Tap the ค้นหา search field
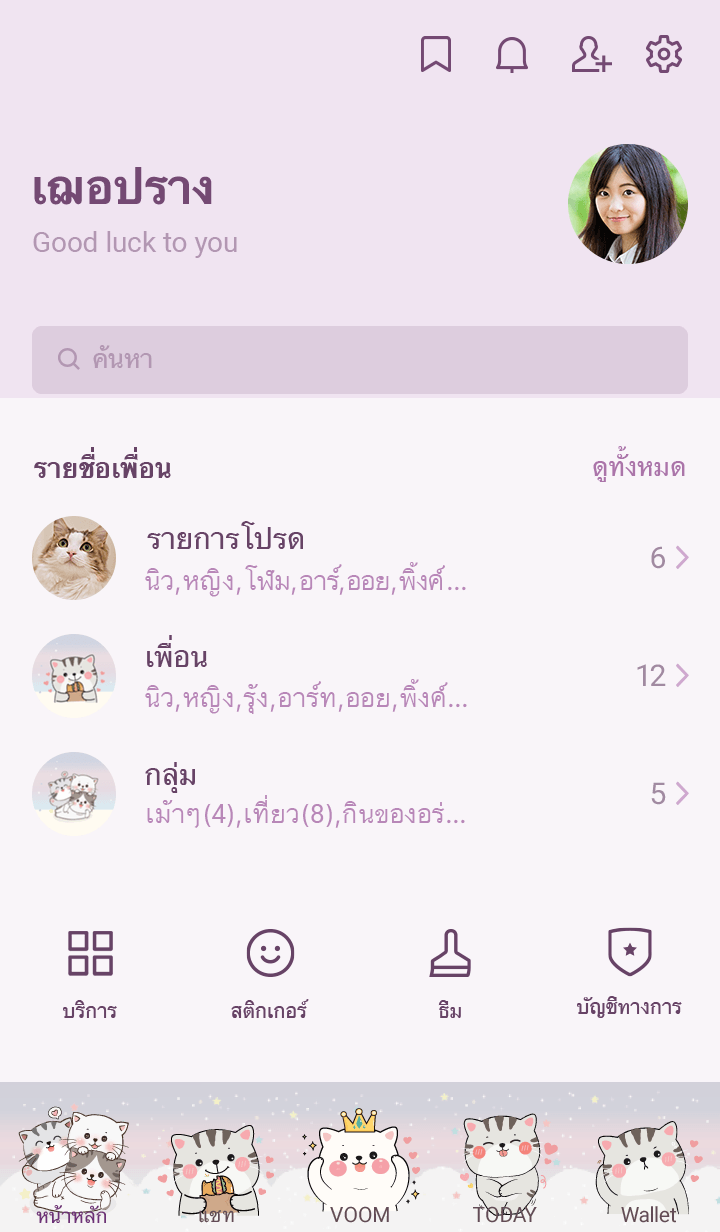This screenshot has width=720, height=1232. pyautogui.click(x=360, y=360)
